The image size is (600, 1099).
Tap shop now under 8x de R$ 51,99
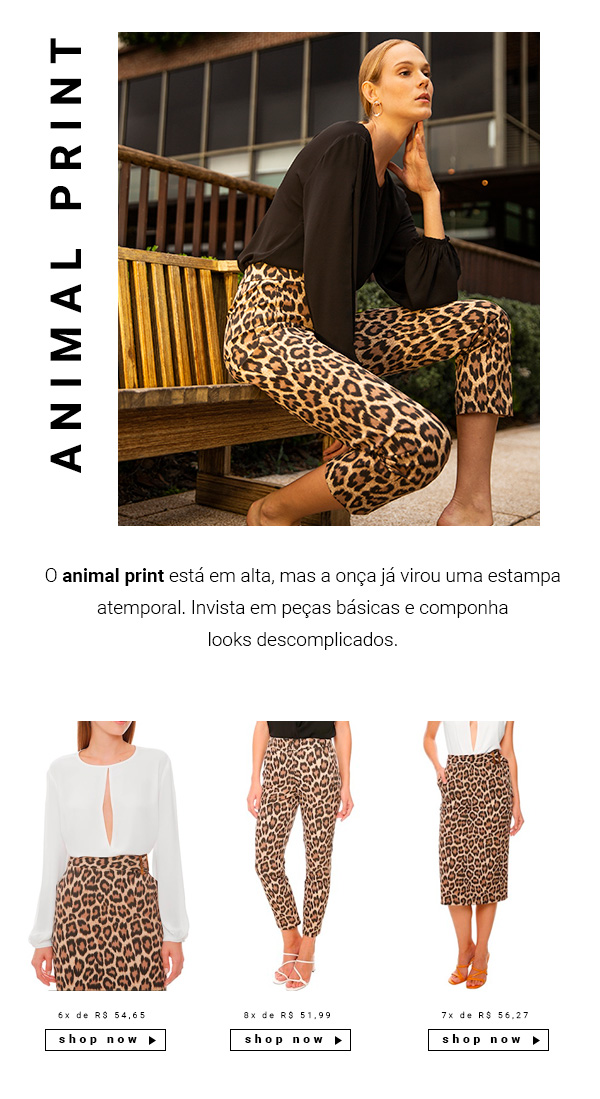coord(290,1040)
